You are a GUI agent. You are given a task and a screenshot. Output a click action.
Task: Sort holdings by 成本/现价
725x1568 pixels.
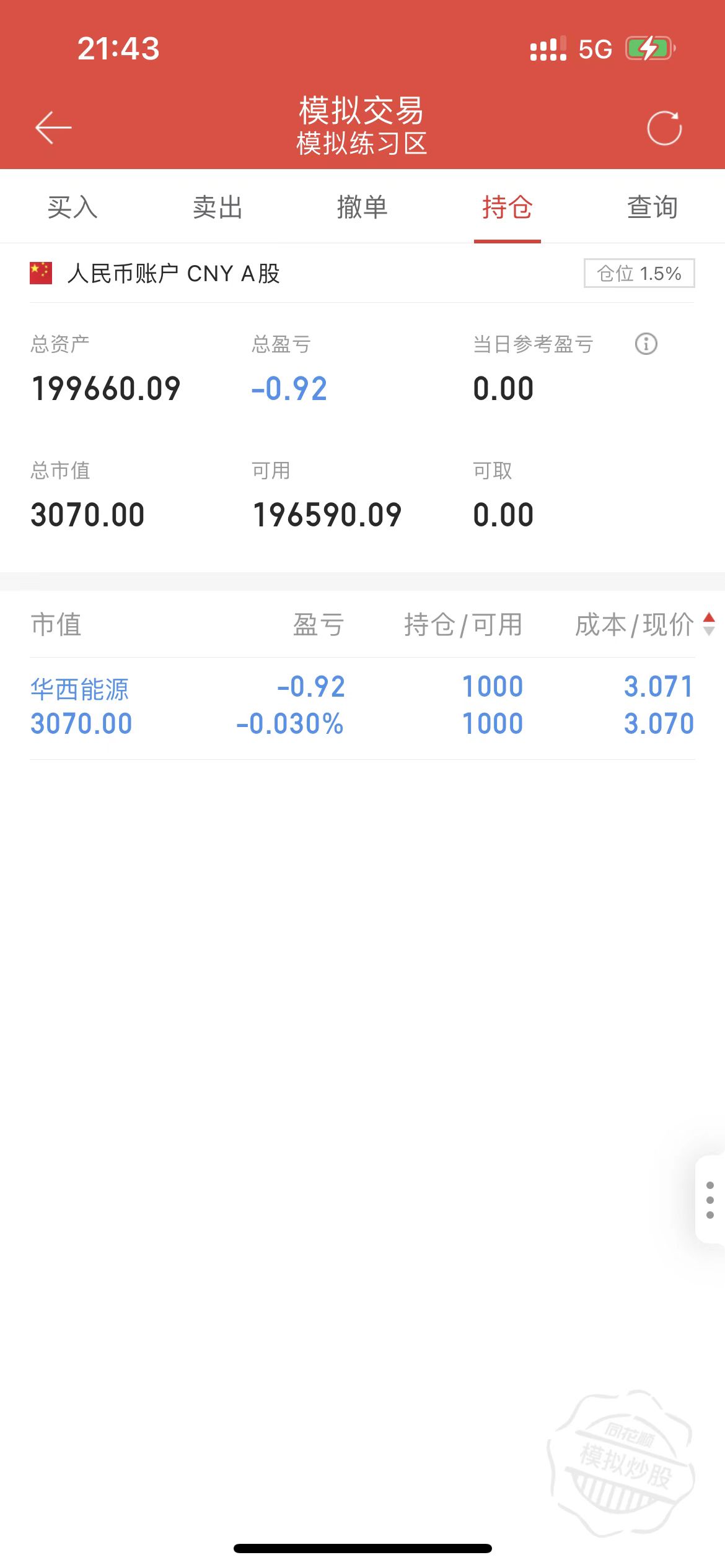tap(644, 624)
